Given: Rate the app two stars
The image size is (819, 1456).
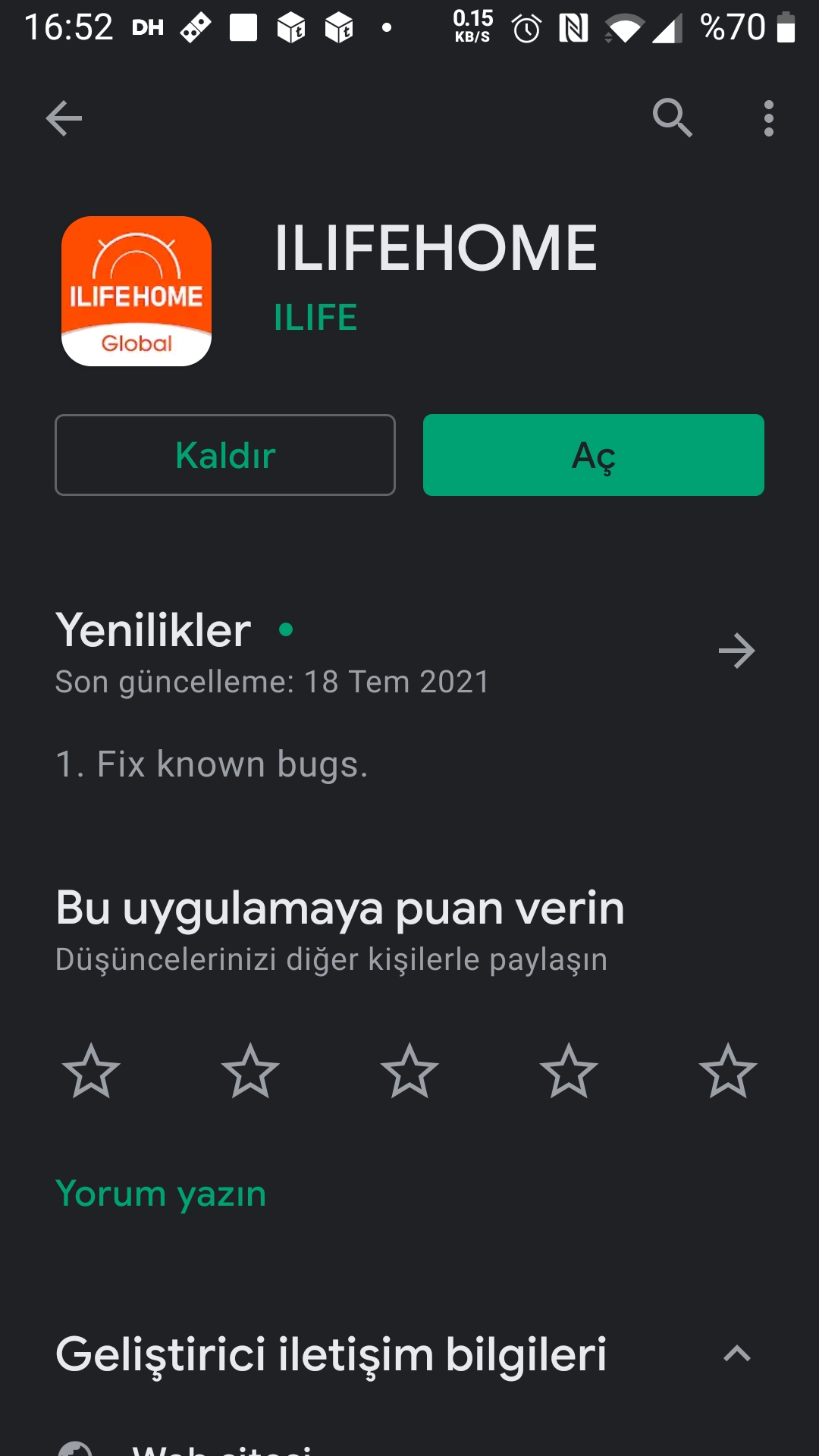Looking at the screenshot, I should (250, 1071).
